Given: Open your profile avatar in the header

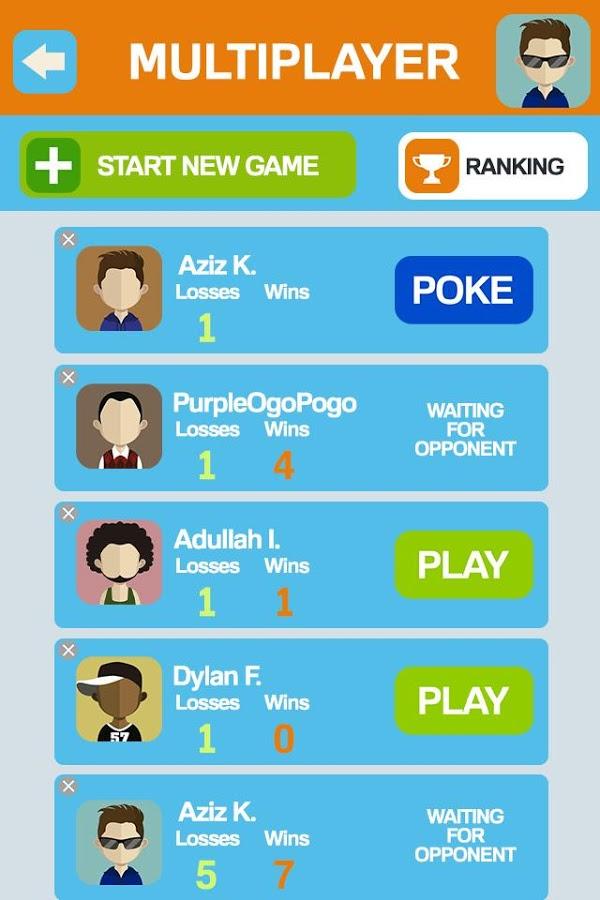Looking at the screenshot, I should point(543,61).
